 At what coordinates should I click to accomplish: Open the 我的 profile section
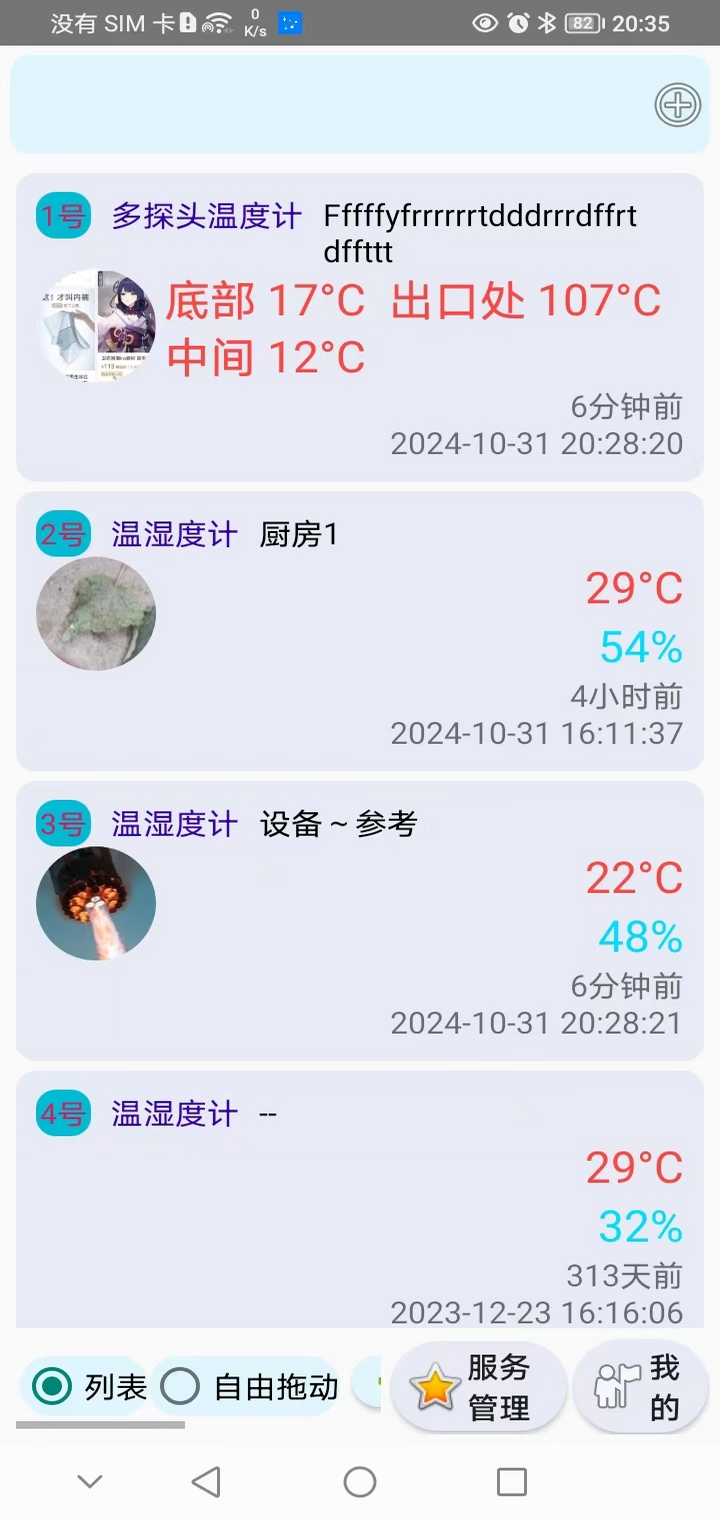641,1386
